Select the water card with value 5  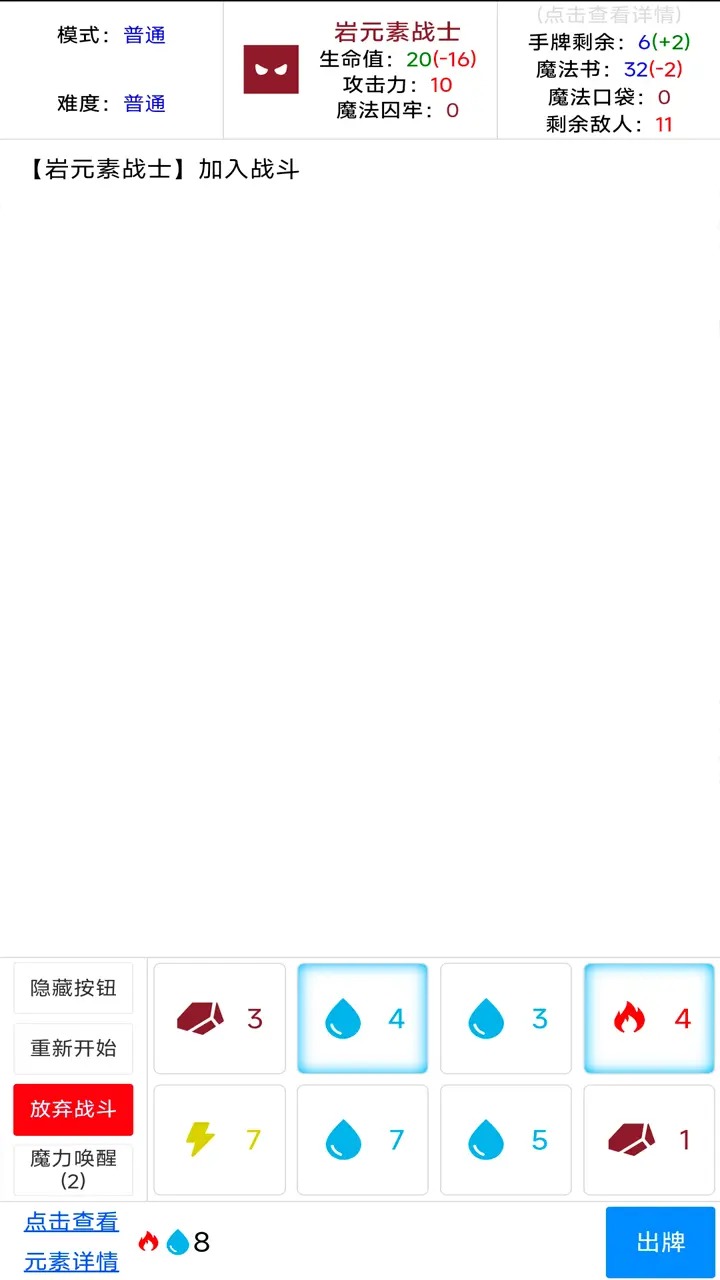tap(505, 1139)
